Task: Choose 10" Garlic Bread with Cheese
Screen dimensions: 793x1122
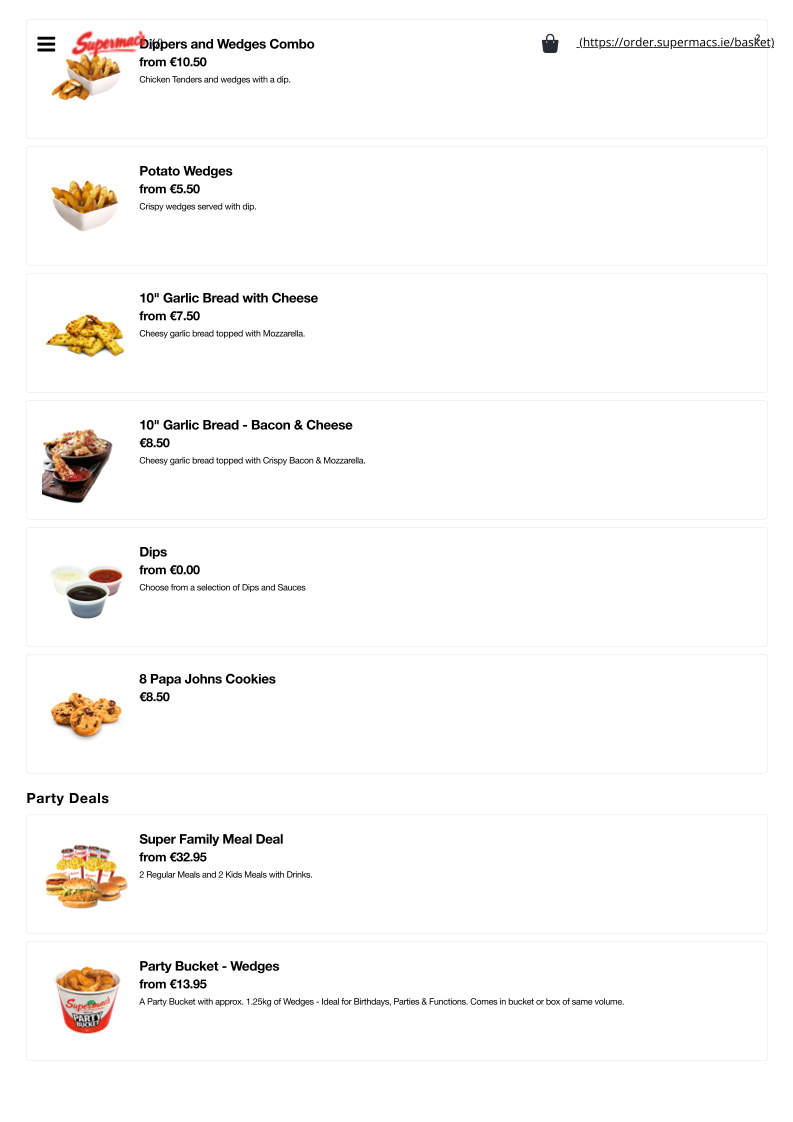Action: pos(228,298)
